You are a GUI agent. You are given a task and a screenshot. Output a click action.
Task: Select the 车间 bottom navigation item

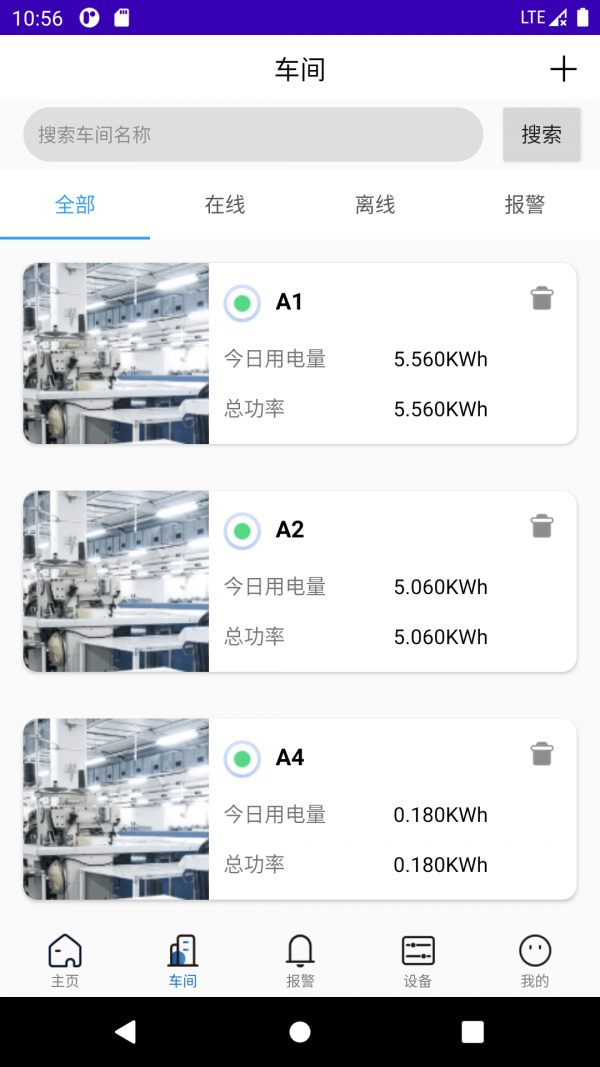pyautogui.click(x=183, y=961)
